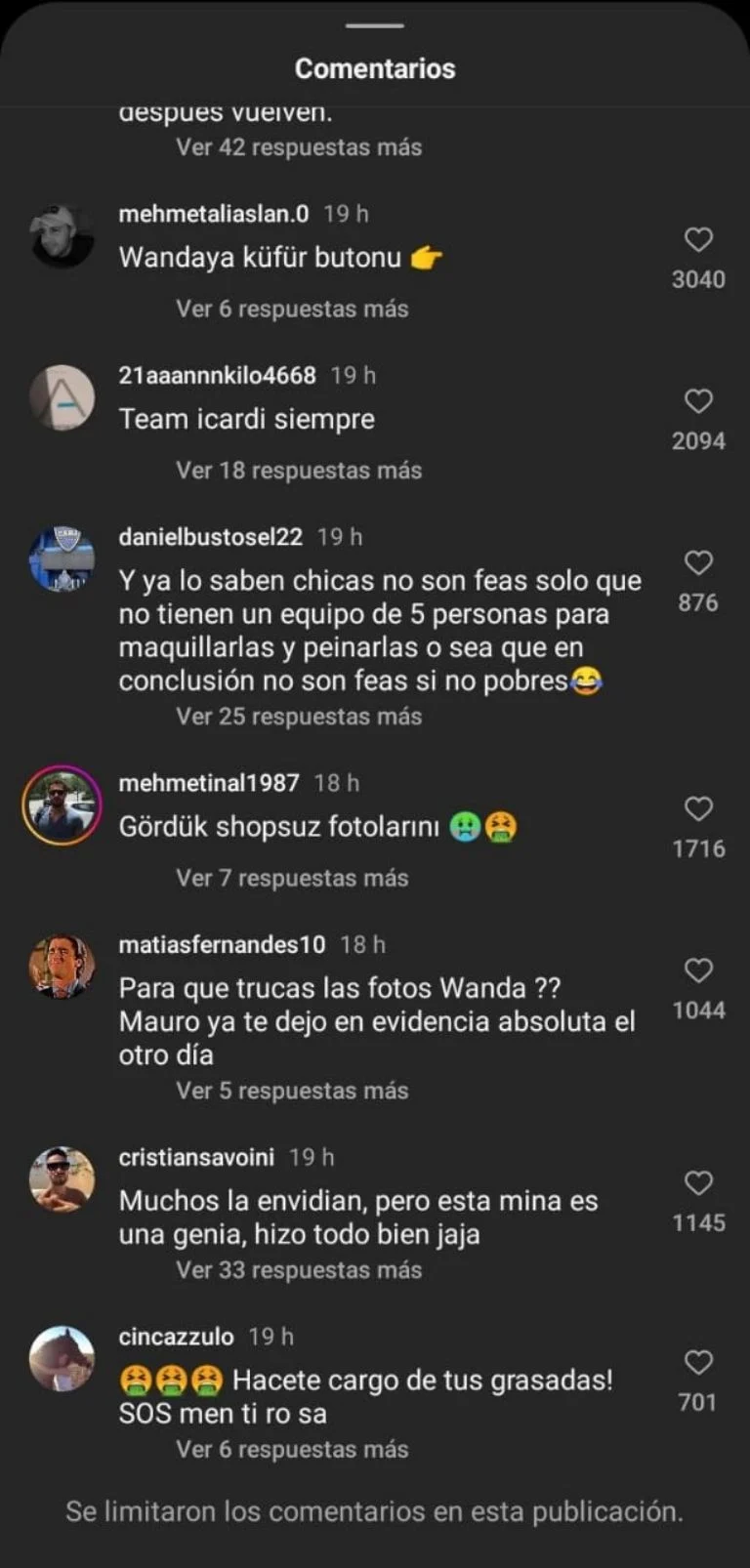Like cristiansavoini's comment
750x1568 pixels.
tap(697, 1183)
